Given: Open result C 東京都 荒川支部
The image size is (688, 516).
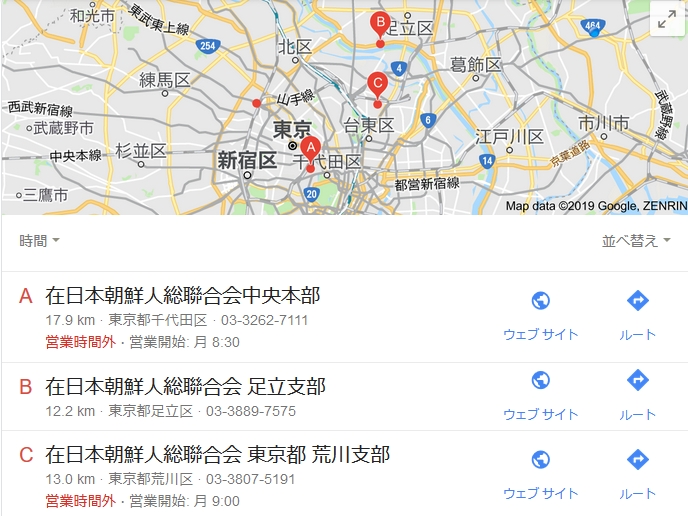Looking at the screenshot, I should 217,455.
